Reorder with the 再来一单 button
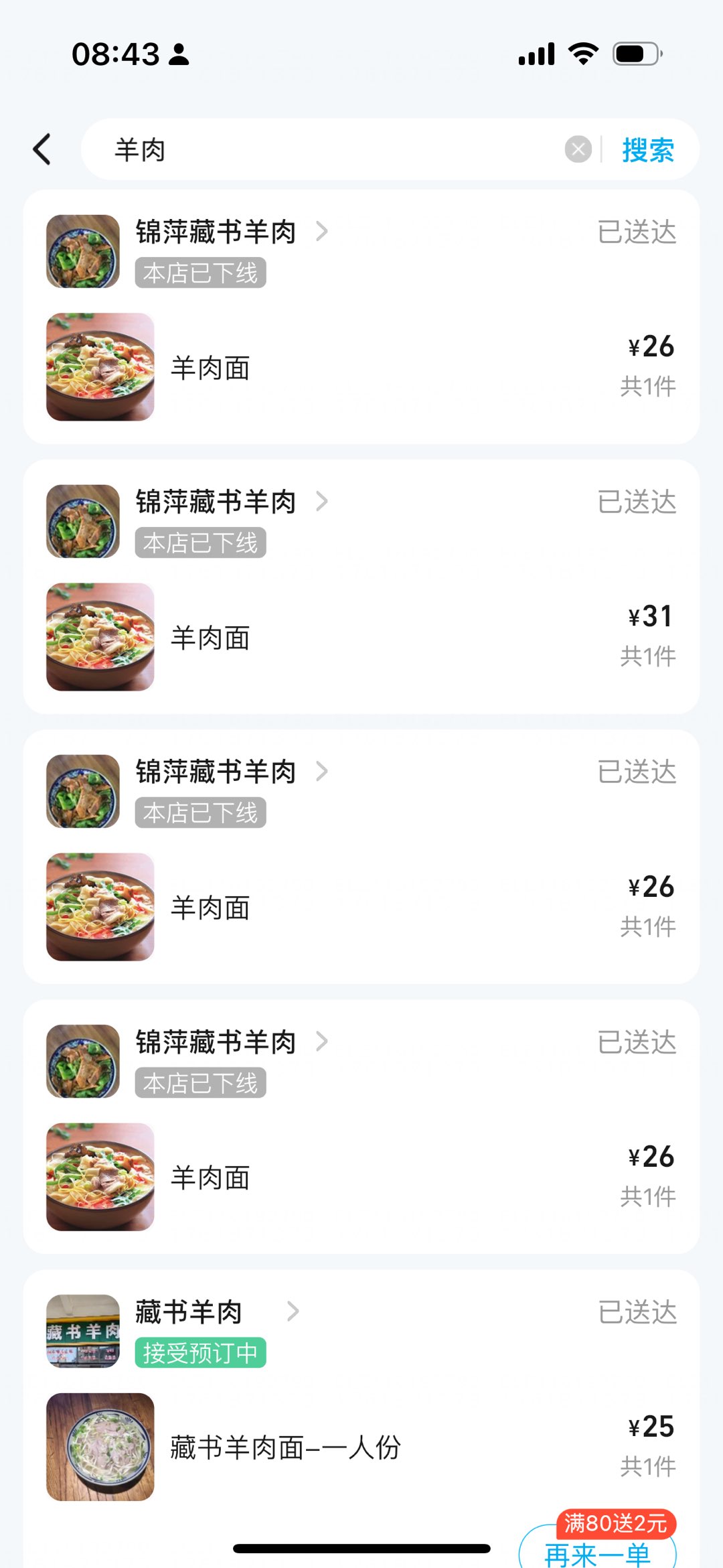 click(597, 1553)
